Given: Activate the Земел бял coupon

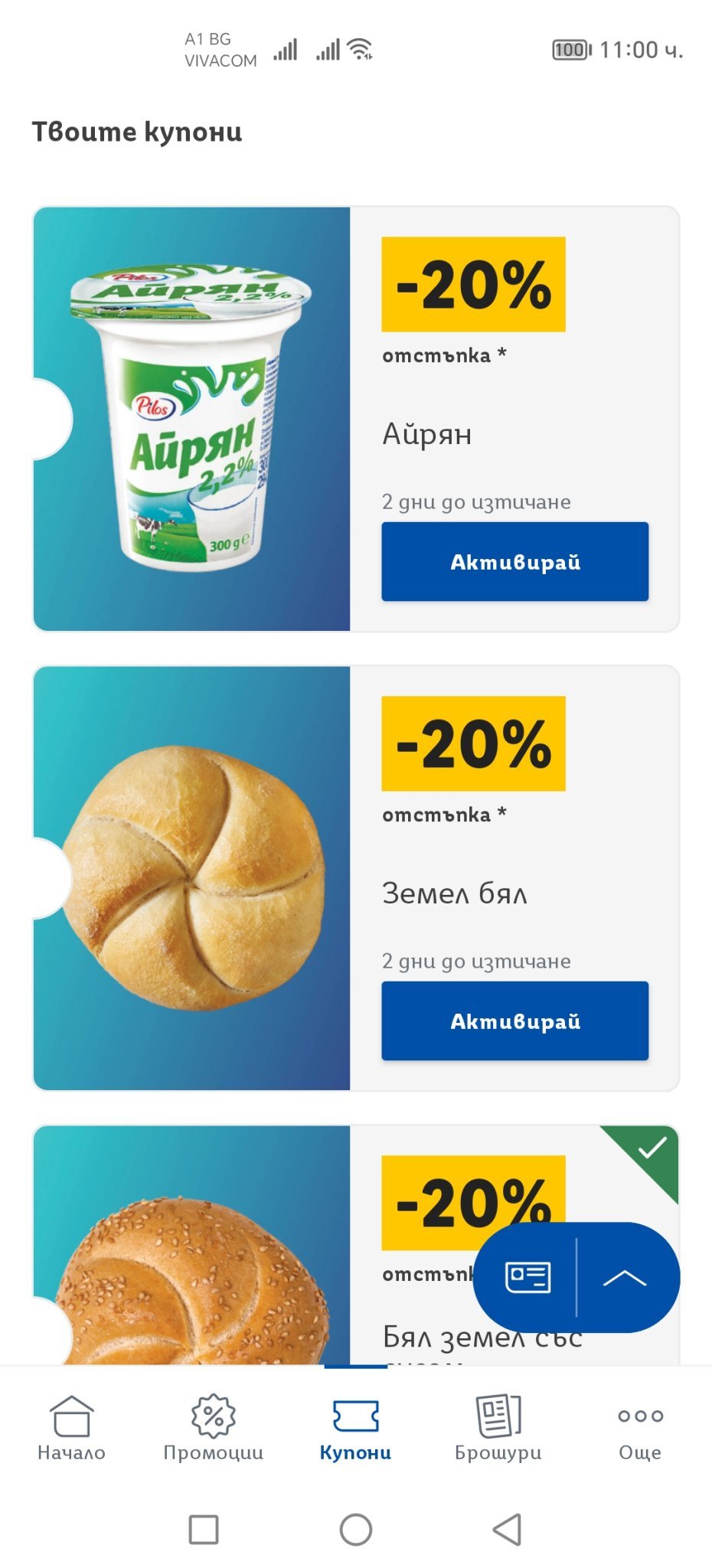Looking at the screenshot, I should 514,1021.
